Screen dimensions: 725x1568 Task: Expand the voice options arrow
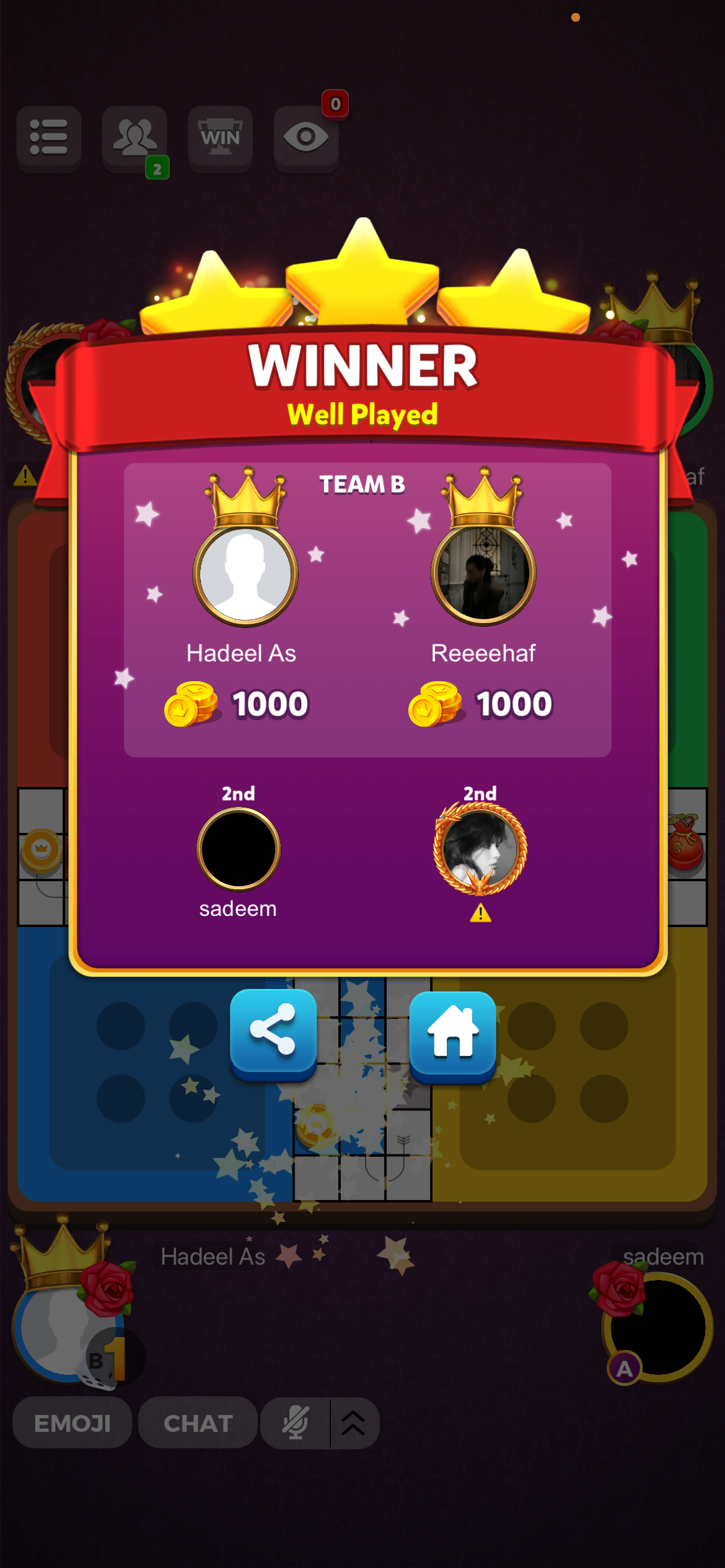[353, 1423]
